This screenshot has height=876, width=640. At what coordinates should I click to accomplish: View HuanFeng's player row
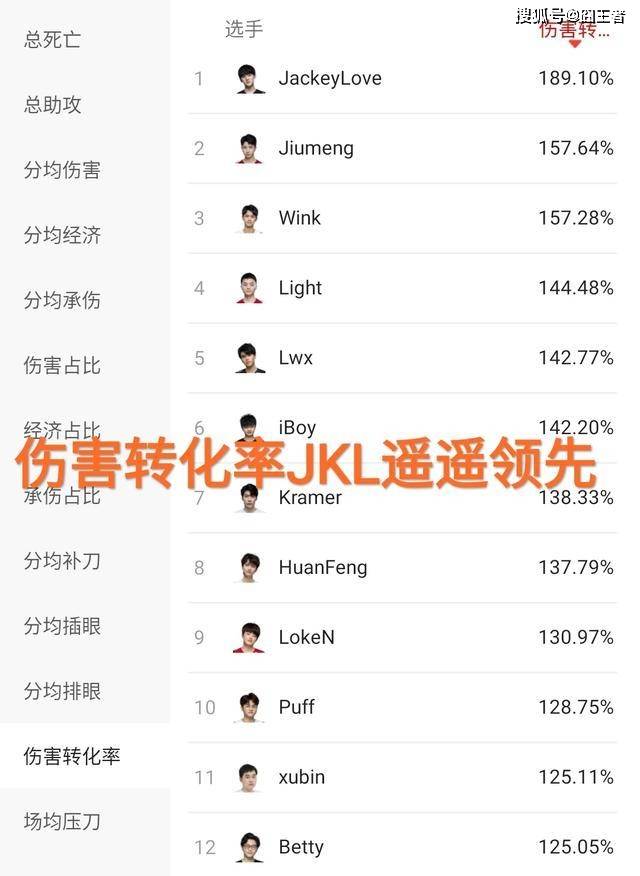click(x=322, y=567)
